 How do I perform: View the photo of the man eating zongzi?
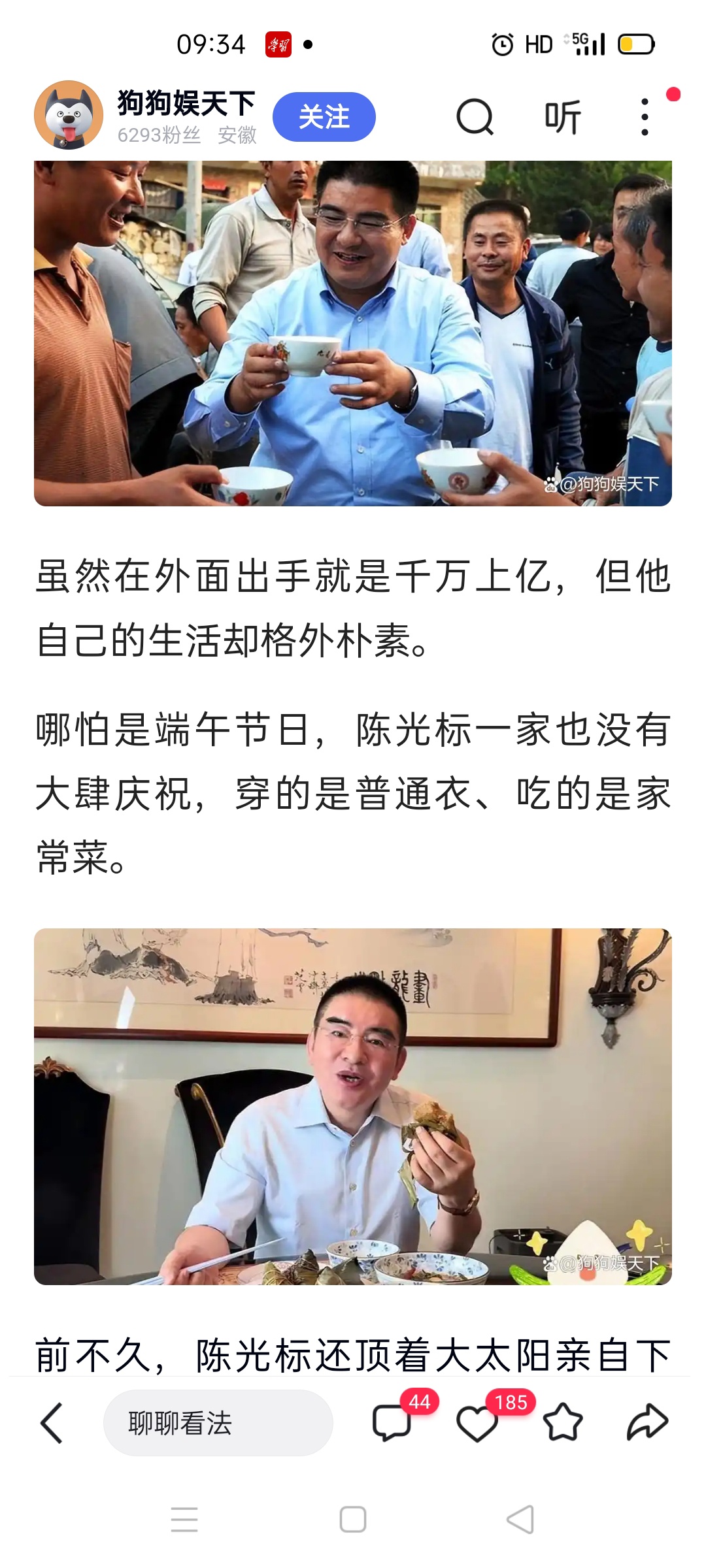click(353, 1106)
